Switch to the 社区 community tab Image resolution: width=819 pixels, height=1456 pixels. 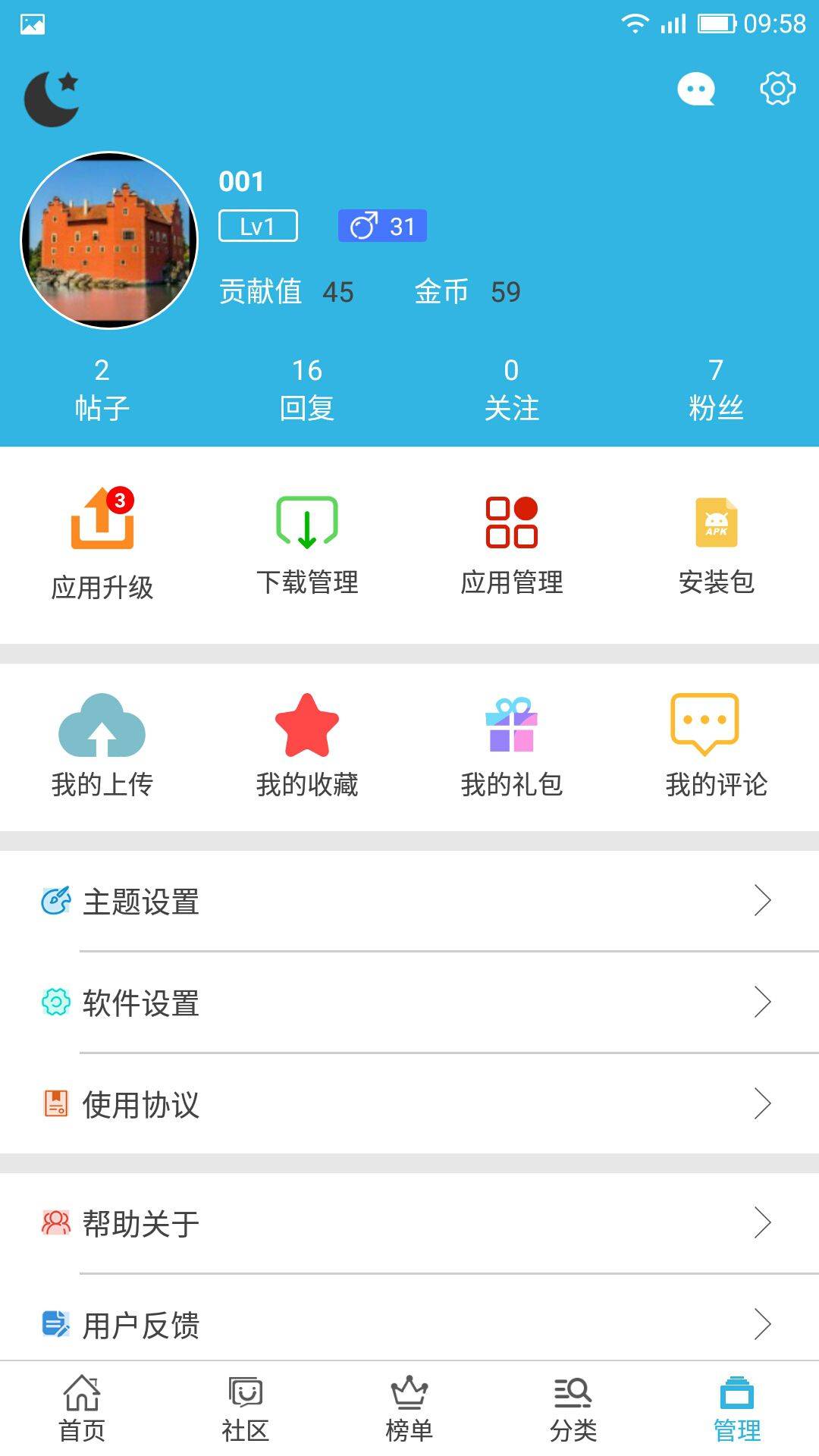pyautogui.click(x=246, y=1409)
